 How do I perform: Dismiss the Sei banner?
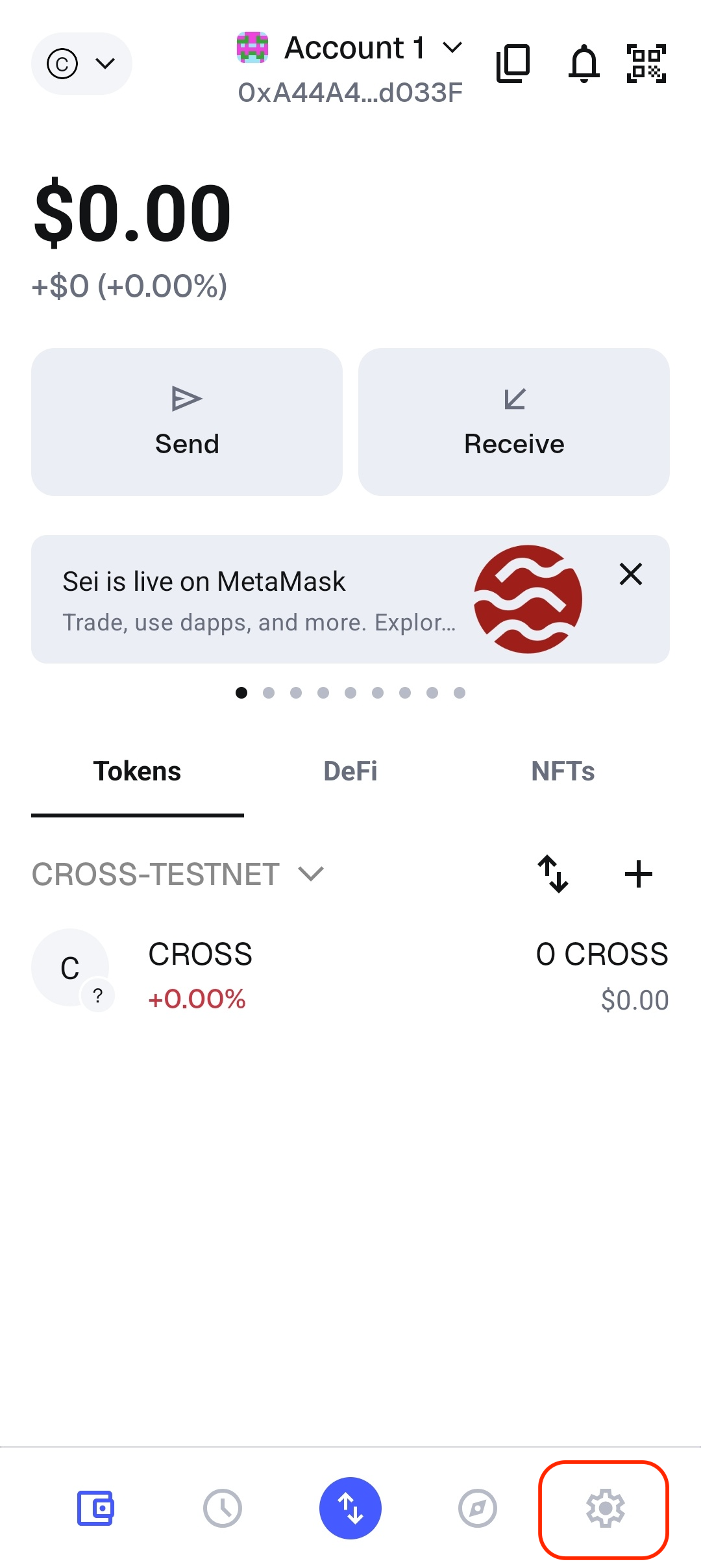coord(630,574)
